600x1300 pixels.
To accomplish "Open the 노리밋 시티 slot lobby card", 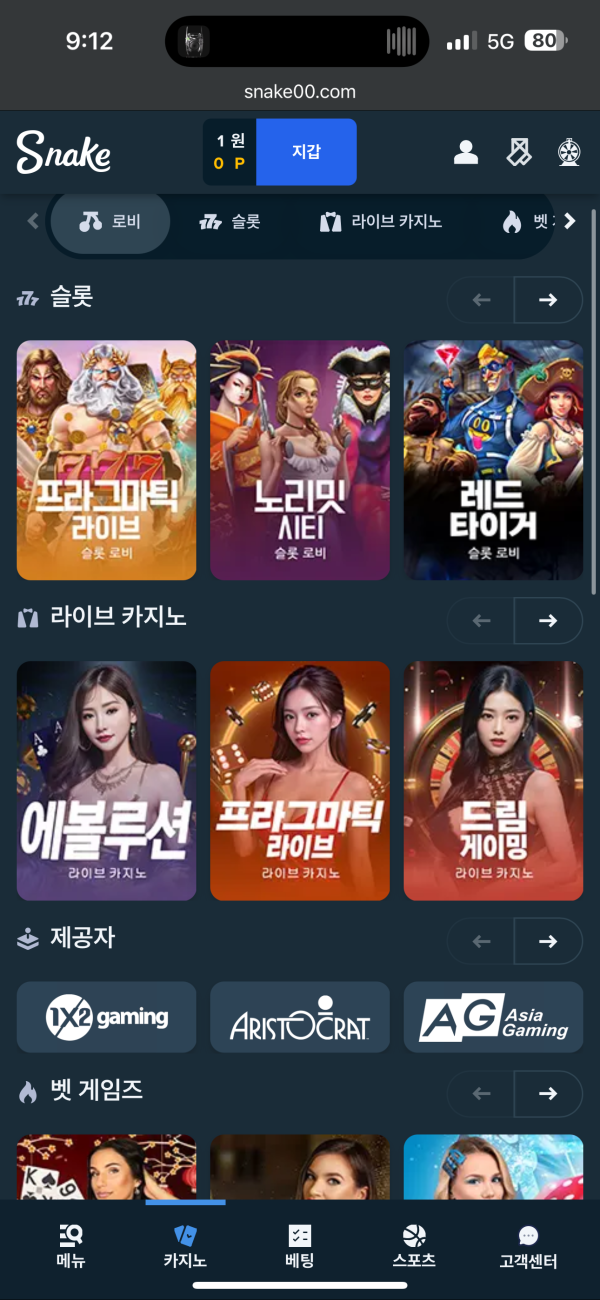I will coord(300,460).
